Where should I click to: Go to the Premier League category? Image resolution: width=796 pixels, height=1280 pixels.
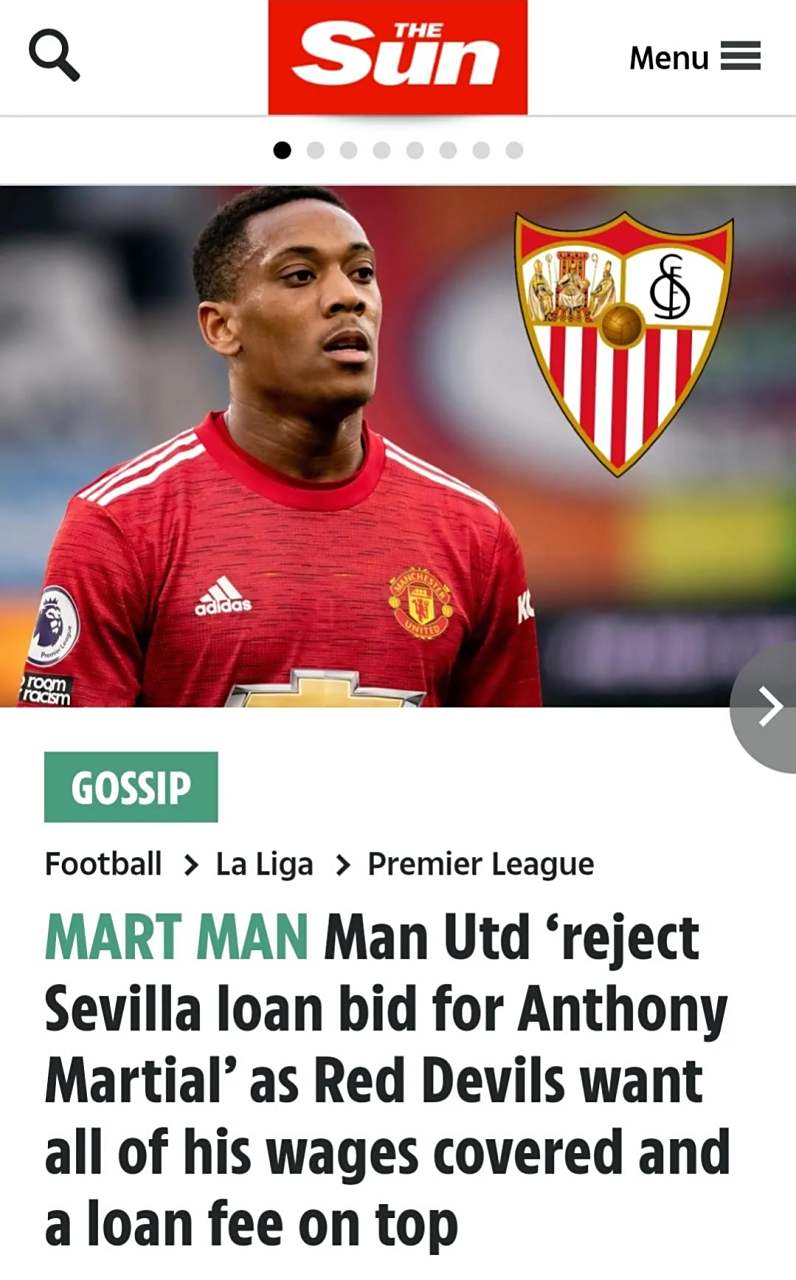click(480, 864)
